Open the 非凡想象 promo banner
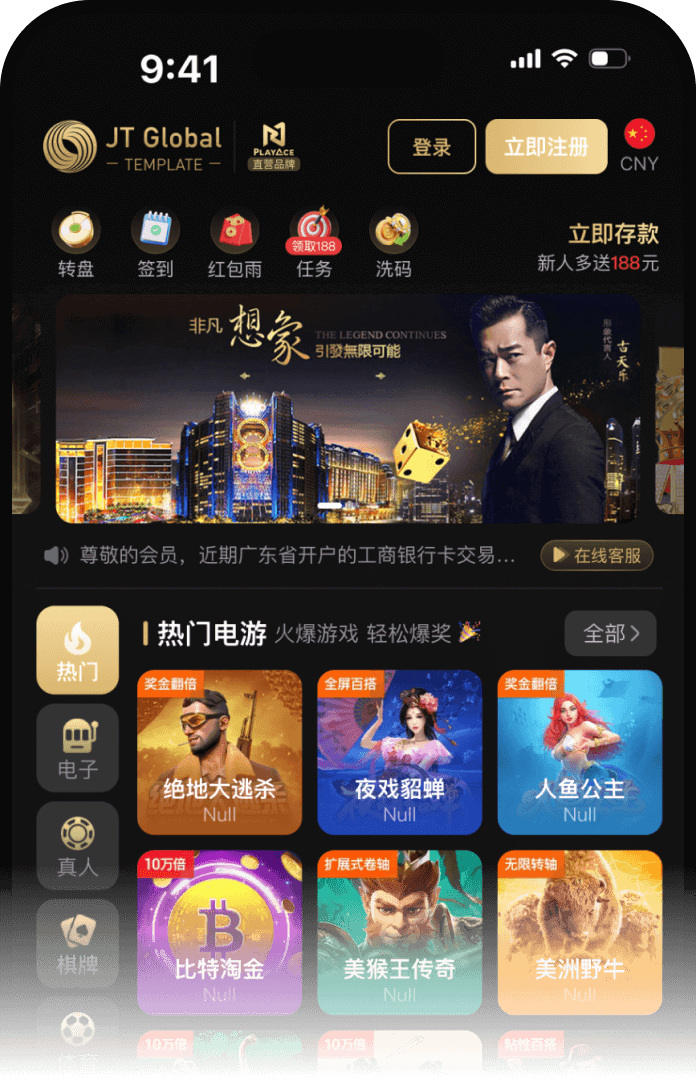 pyautogui.click(x=347, y=408)
